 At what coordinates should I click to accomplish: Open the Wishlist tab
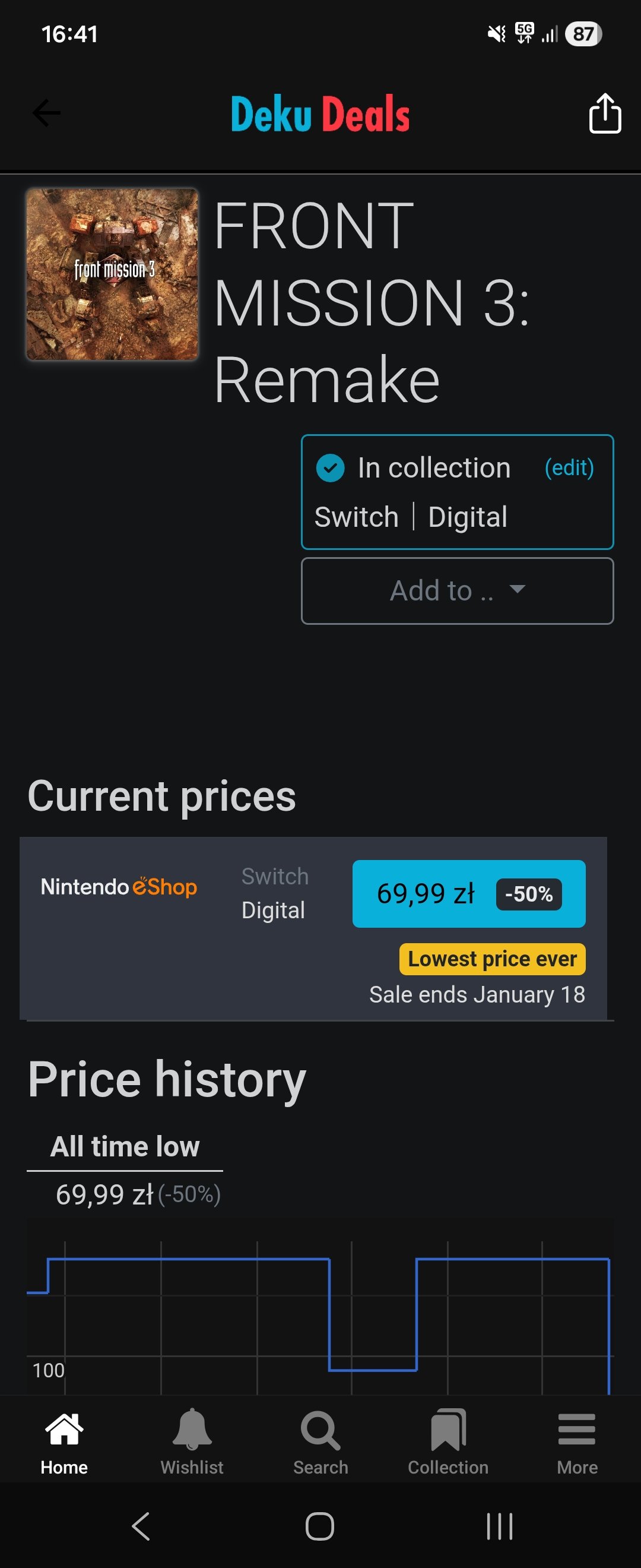pyautogui.click(x=192, y=1441)
